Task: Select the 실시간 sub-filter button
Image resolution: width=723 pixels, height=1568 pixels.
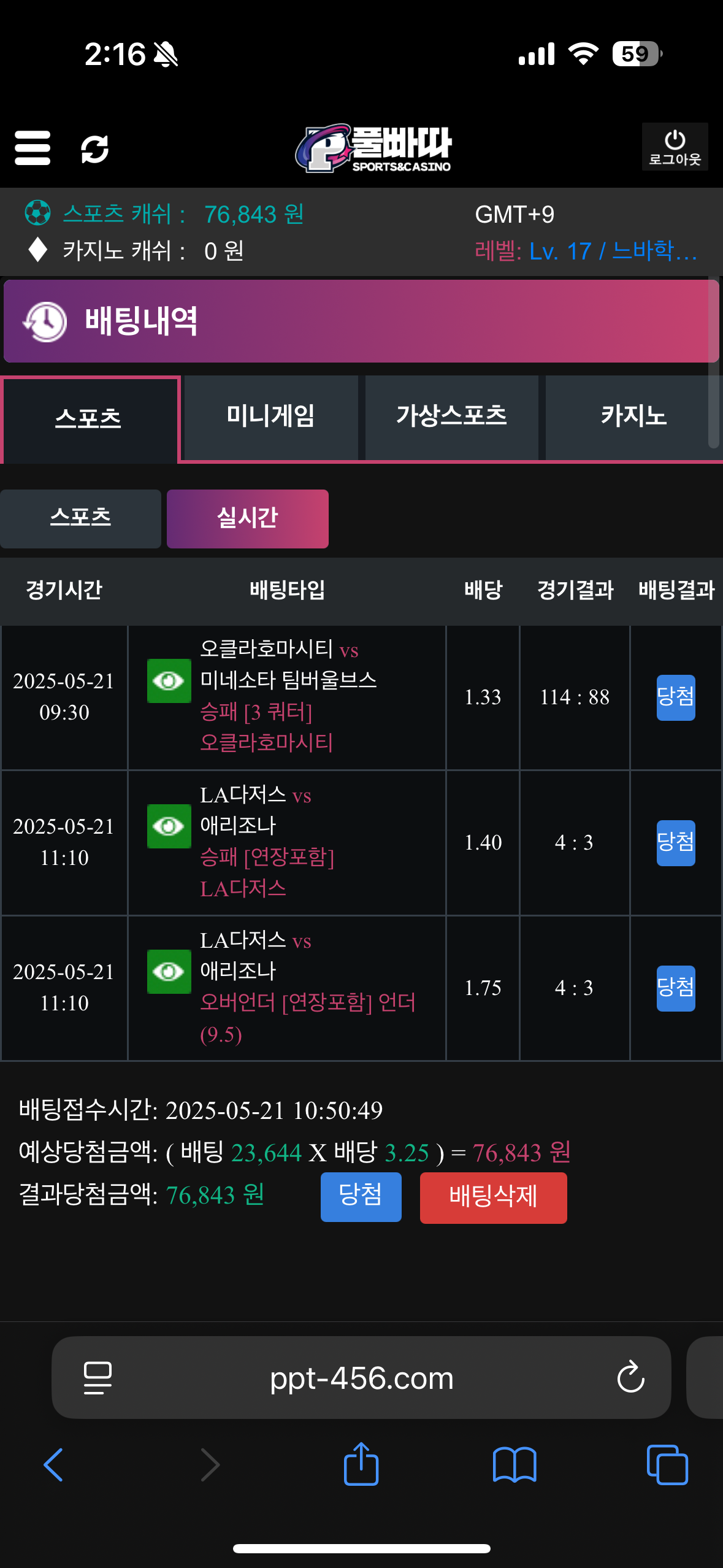Action: point(247,518)
